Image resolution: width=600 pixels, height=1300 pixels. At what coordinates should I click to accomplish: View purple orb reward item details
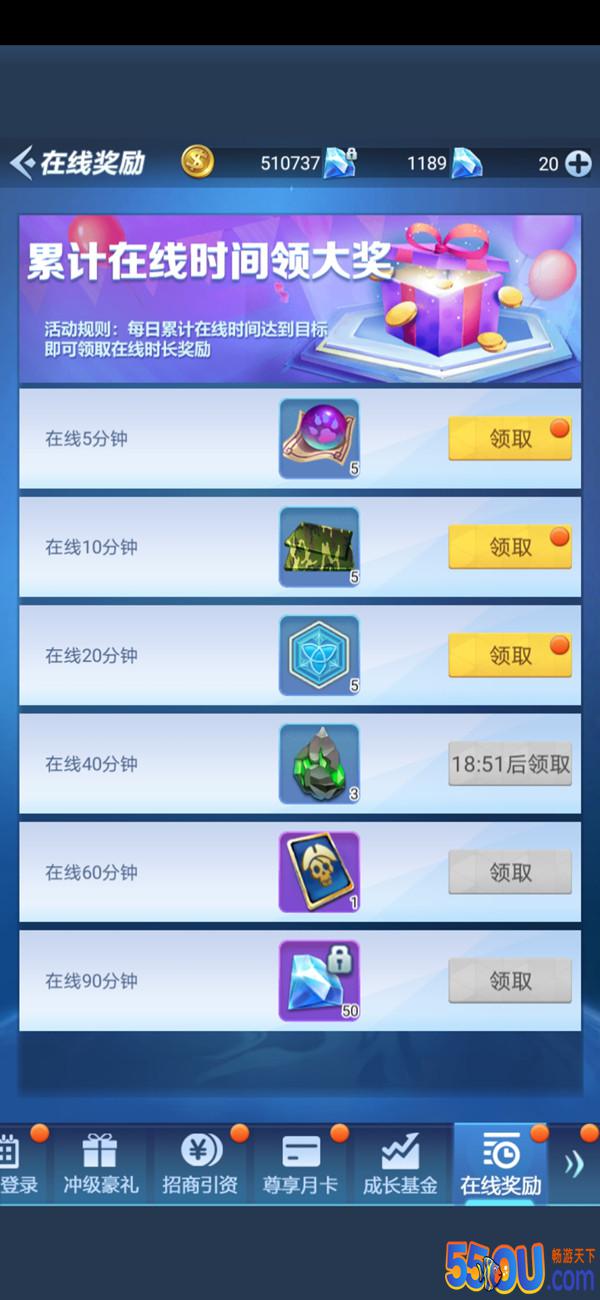pos(319,438)
